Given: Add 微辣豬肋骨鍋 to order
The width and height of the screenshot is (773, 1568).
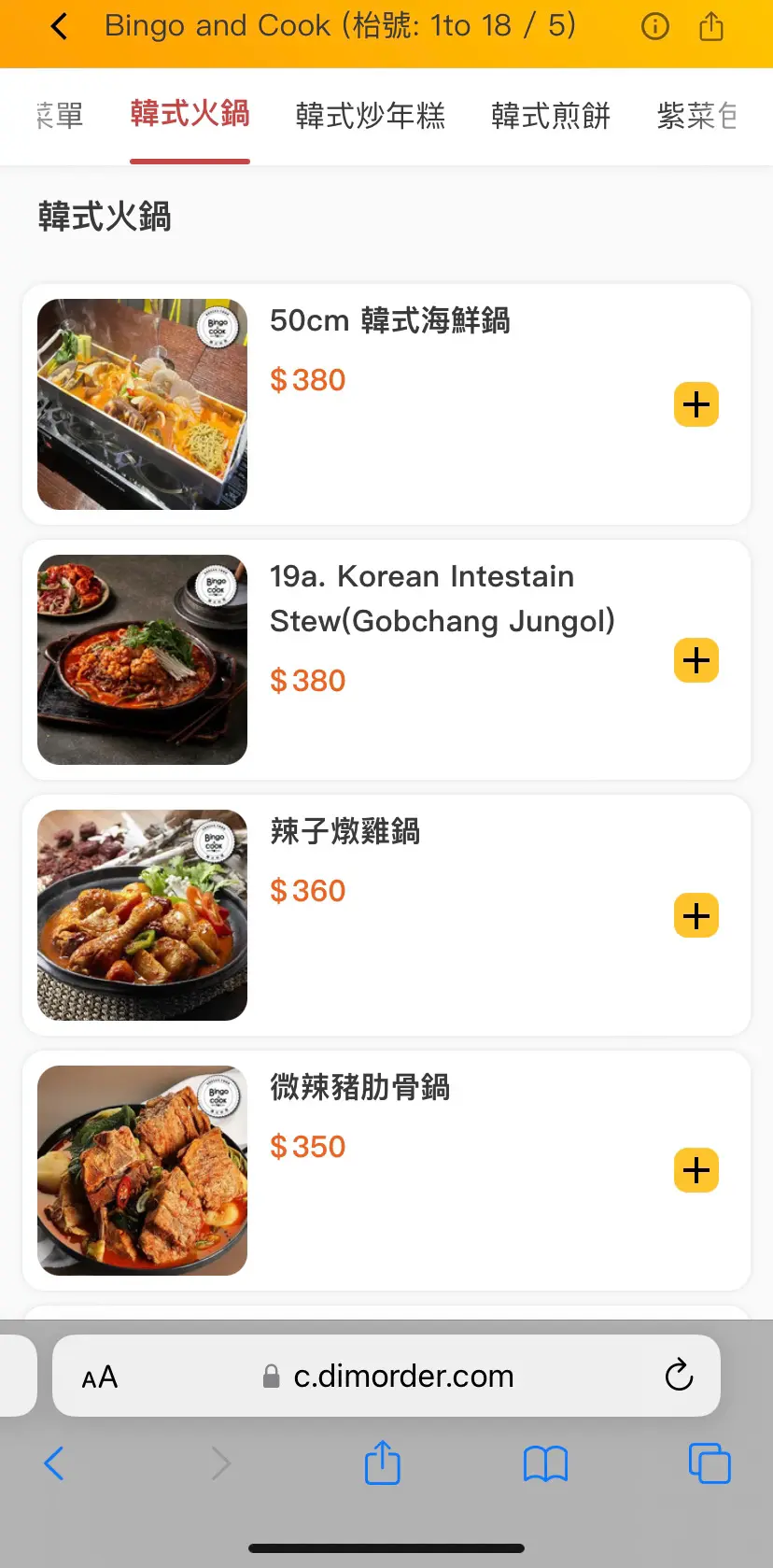Looking at the screenshot, I should click(696, 1170).
